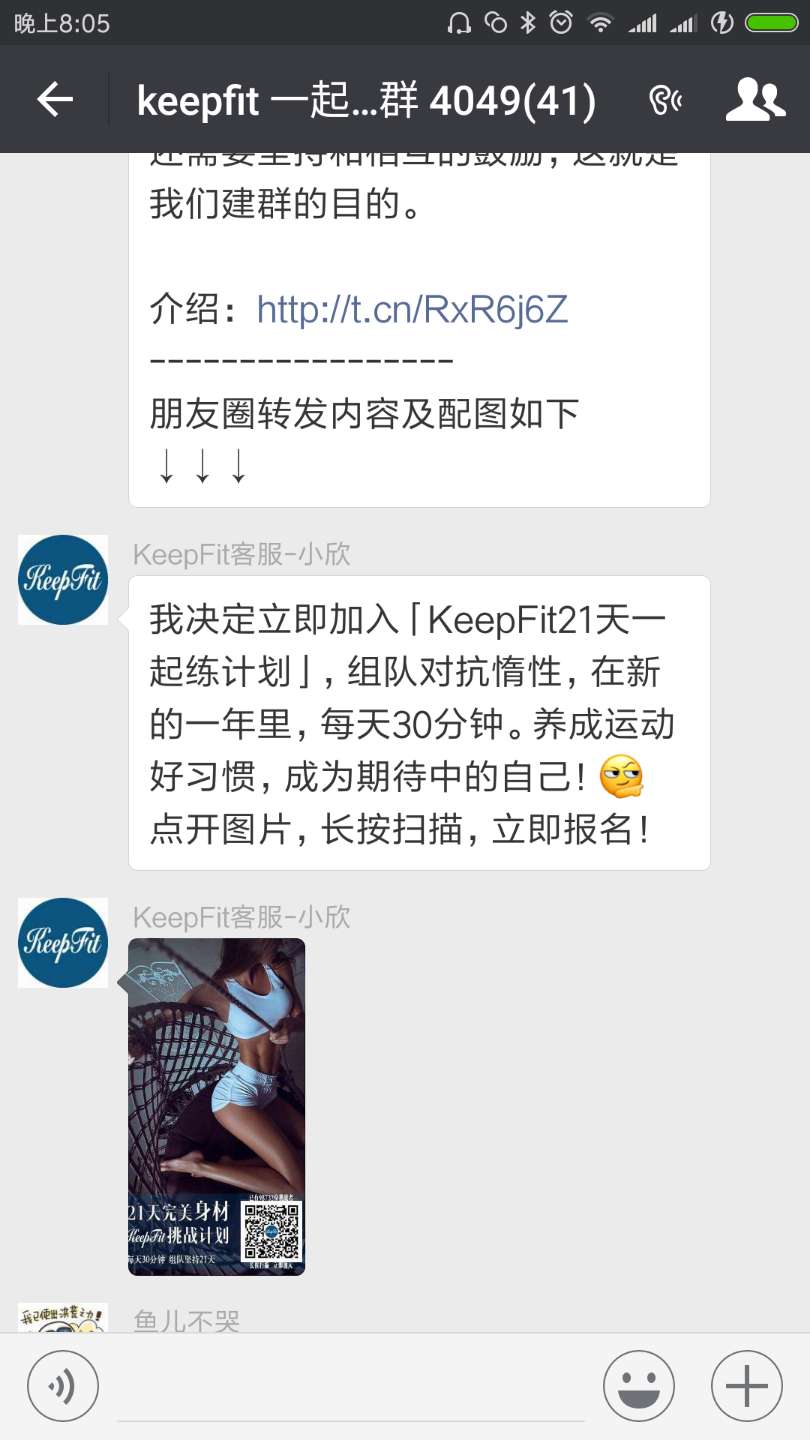Tap the message text field
This screenshot has height=1440, width=810.
(351, 1388)
